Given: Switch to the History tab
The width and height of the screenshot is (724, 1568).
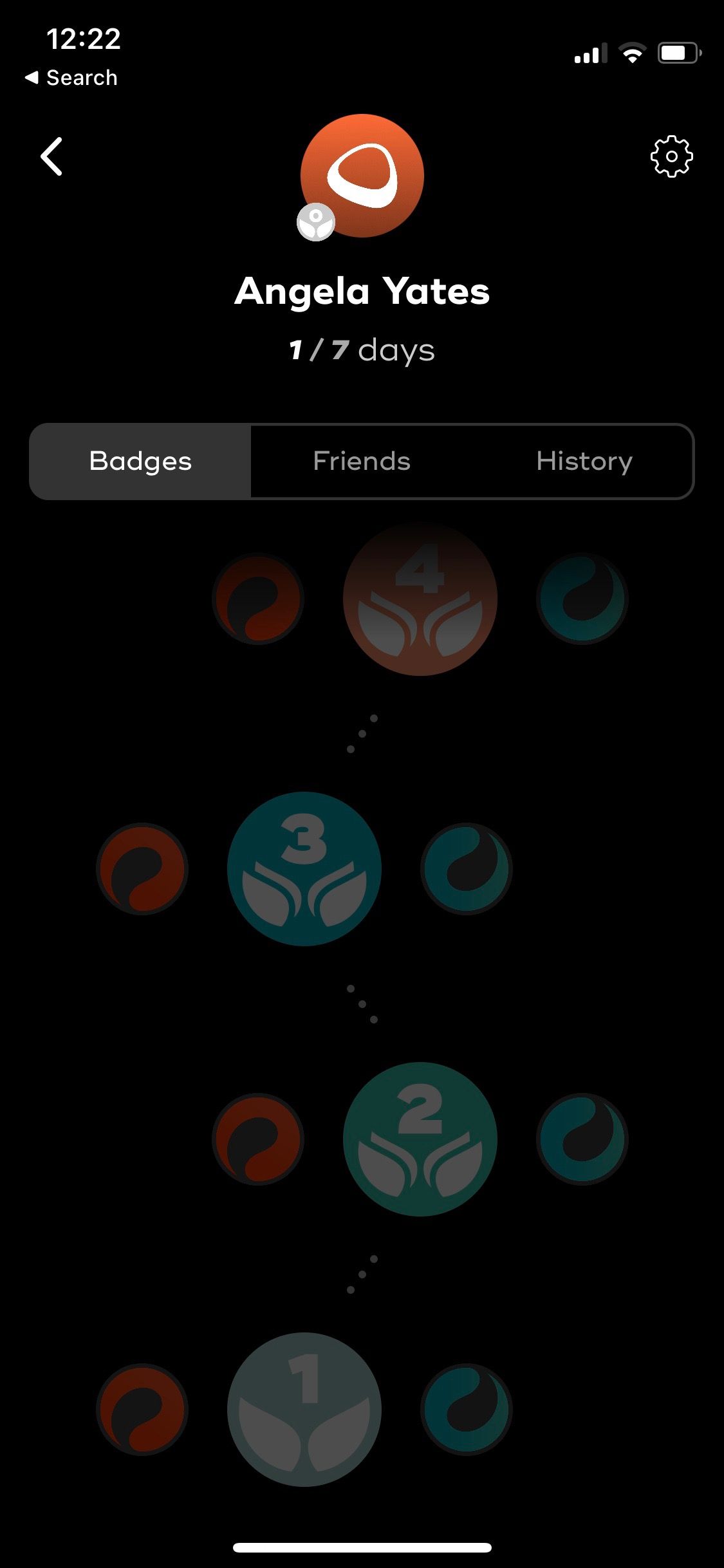Looking at the screenshot, I should [584, 461].
